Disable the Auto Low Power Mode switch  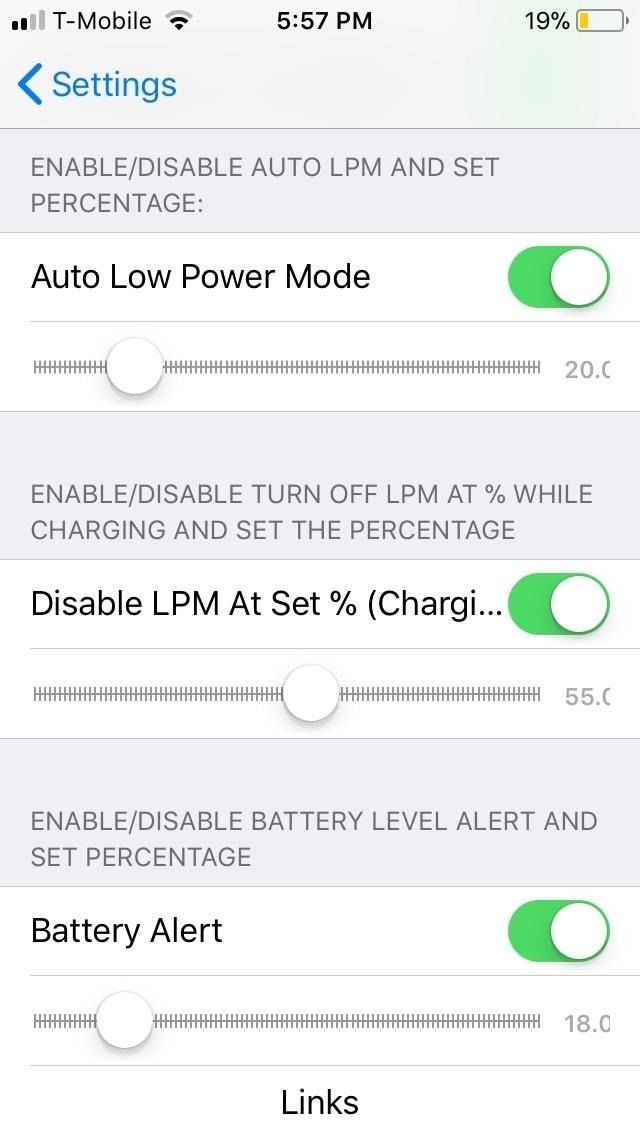point(558,277)
